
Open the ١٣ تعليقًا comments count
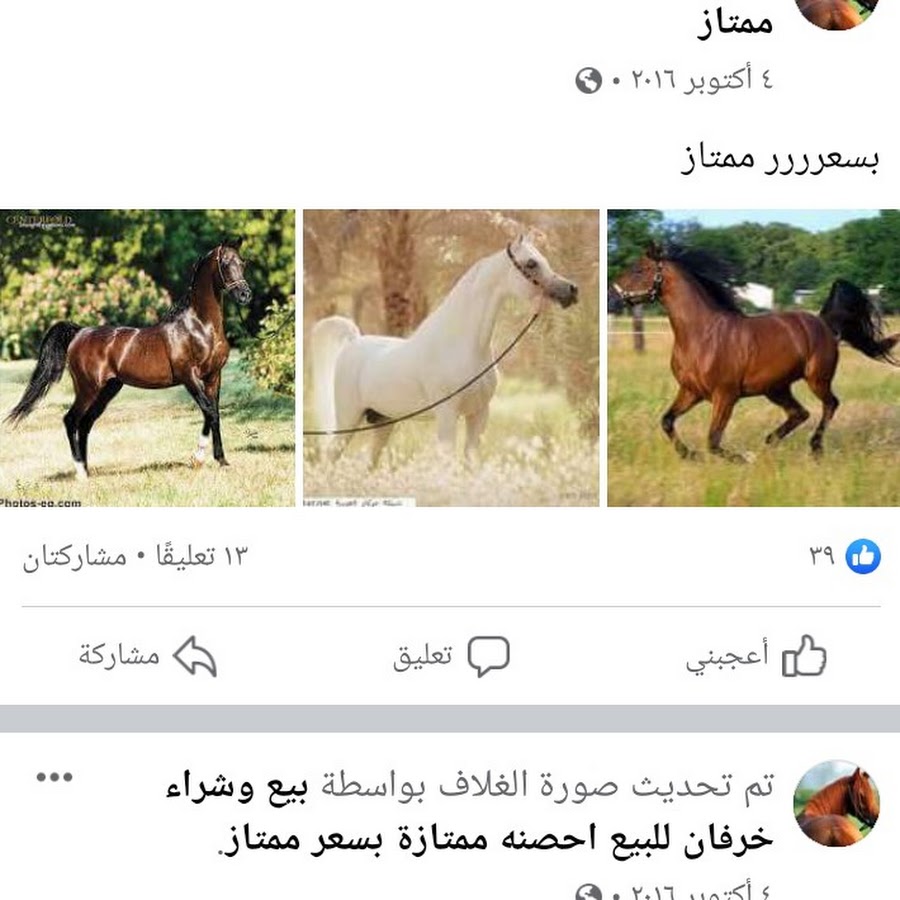point(192,557)
